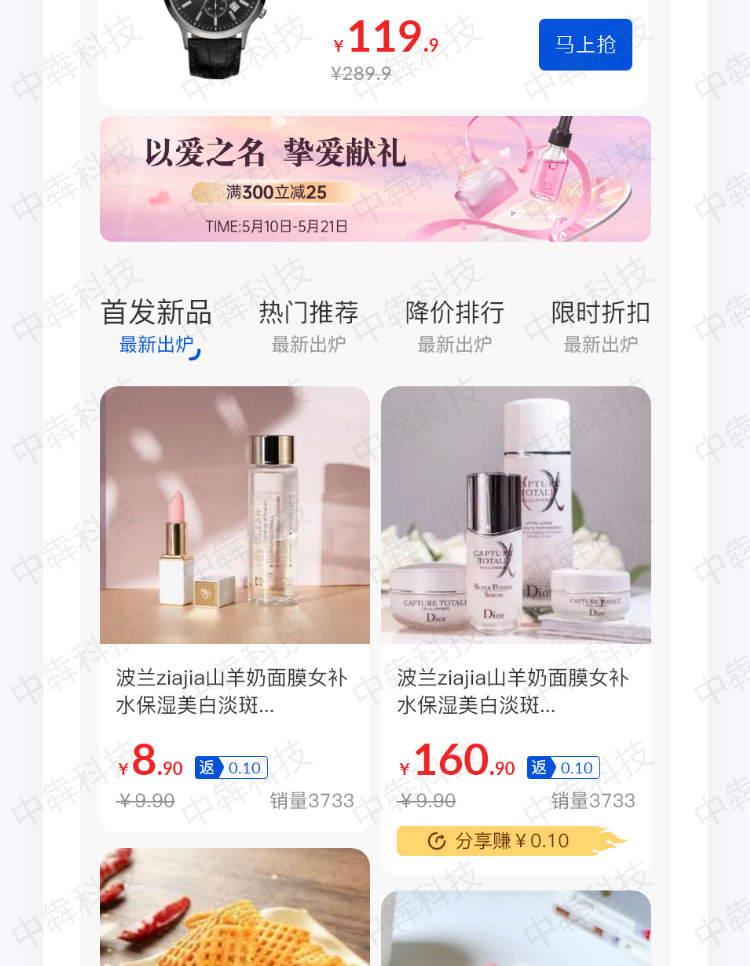Click the 马上抢 buy-now button
Viewport: 750px width, 966px height.
point(585,44)
